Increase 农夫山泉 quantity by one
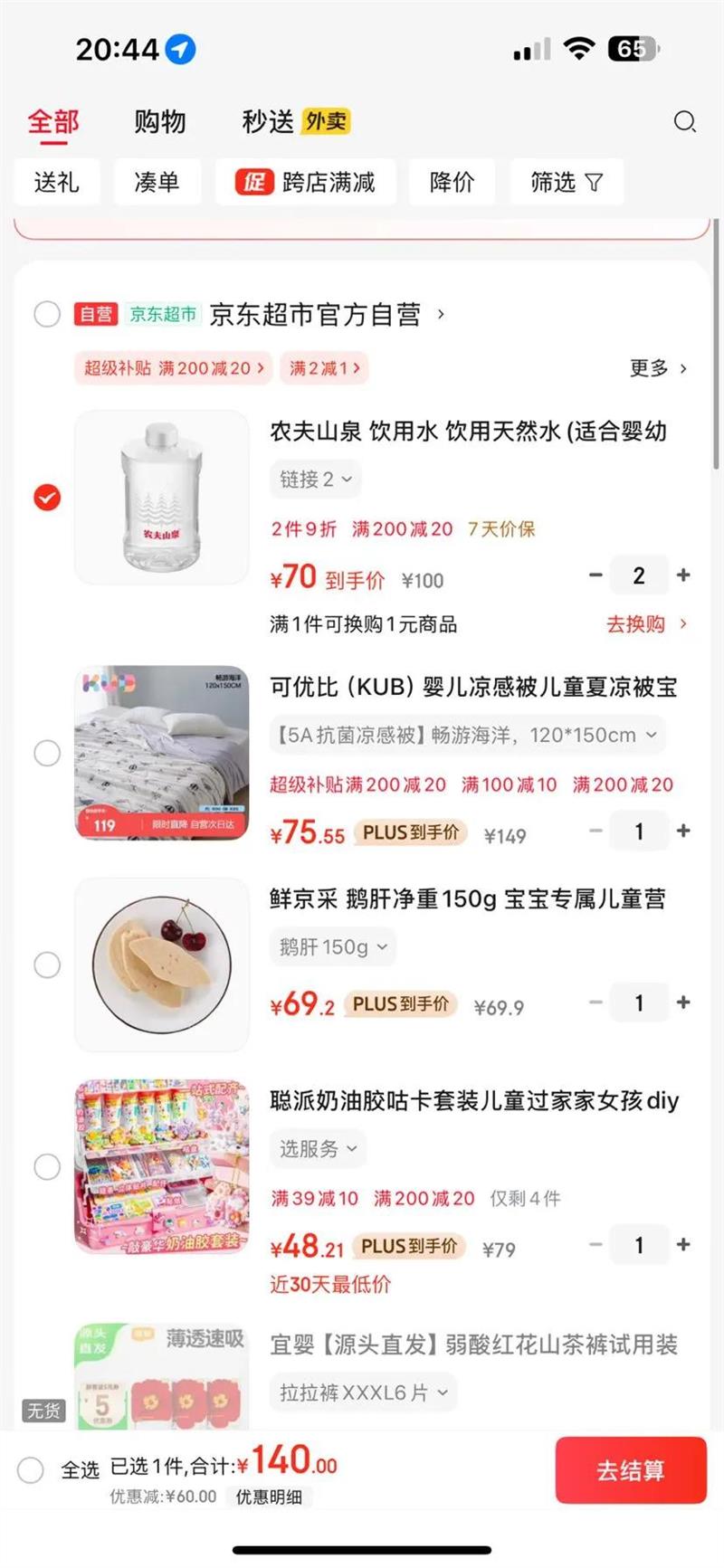The image size is (724, 1568). 683,575
